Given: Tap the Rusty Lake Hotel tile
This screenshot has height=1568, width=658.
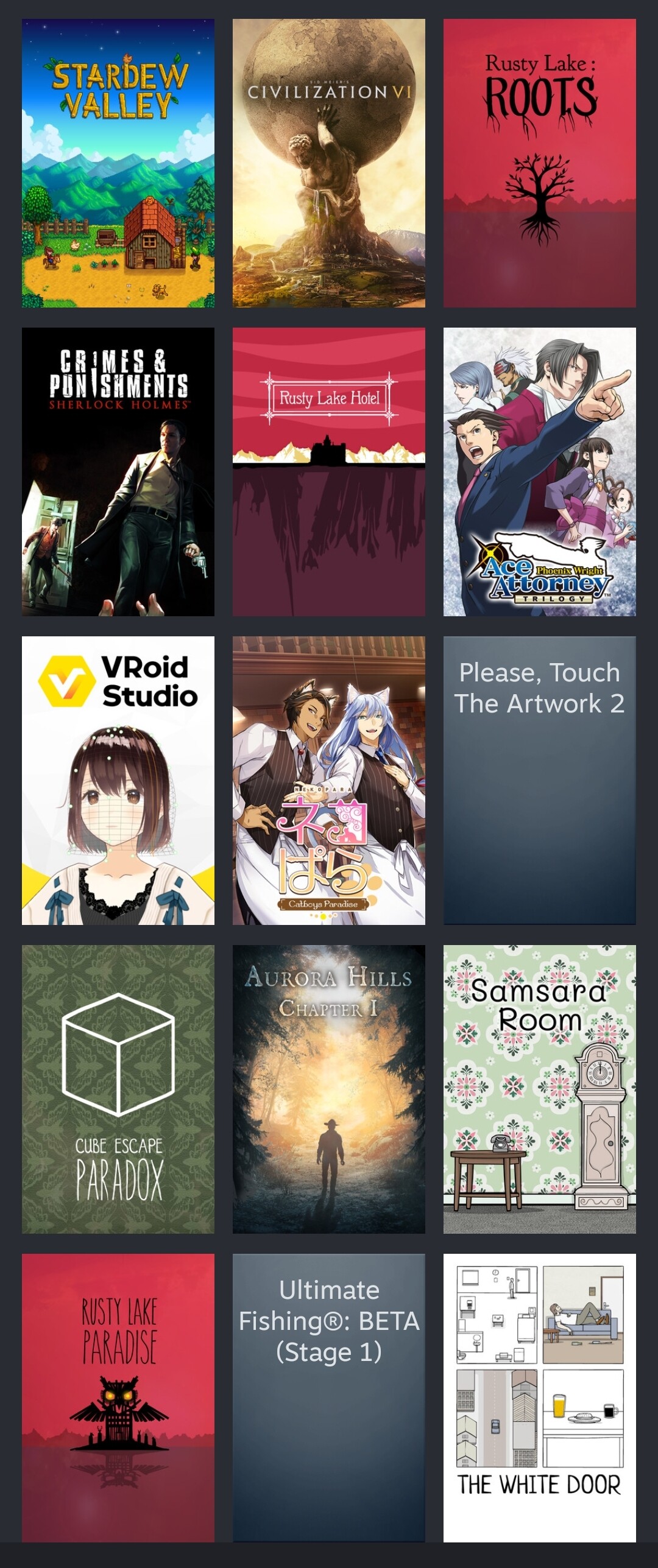Looking at the screenshot, I should click(329, 472).
